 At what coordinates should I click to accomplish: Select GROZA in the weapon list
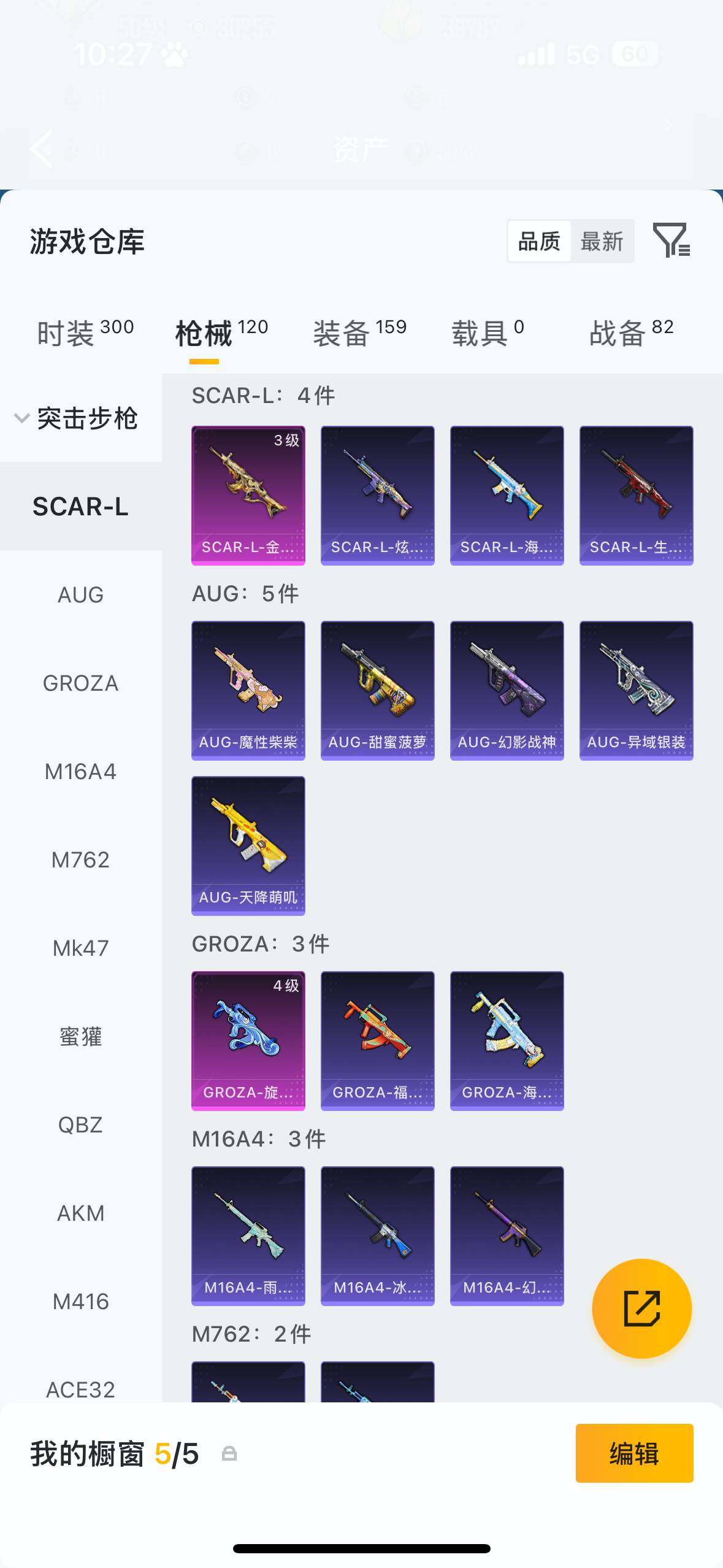[80, 683]
